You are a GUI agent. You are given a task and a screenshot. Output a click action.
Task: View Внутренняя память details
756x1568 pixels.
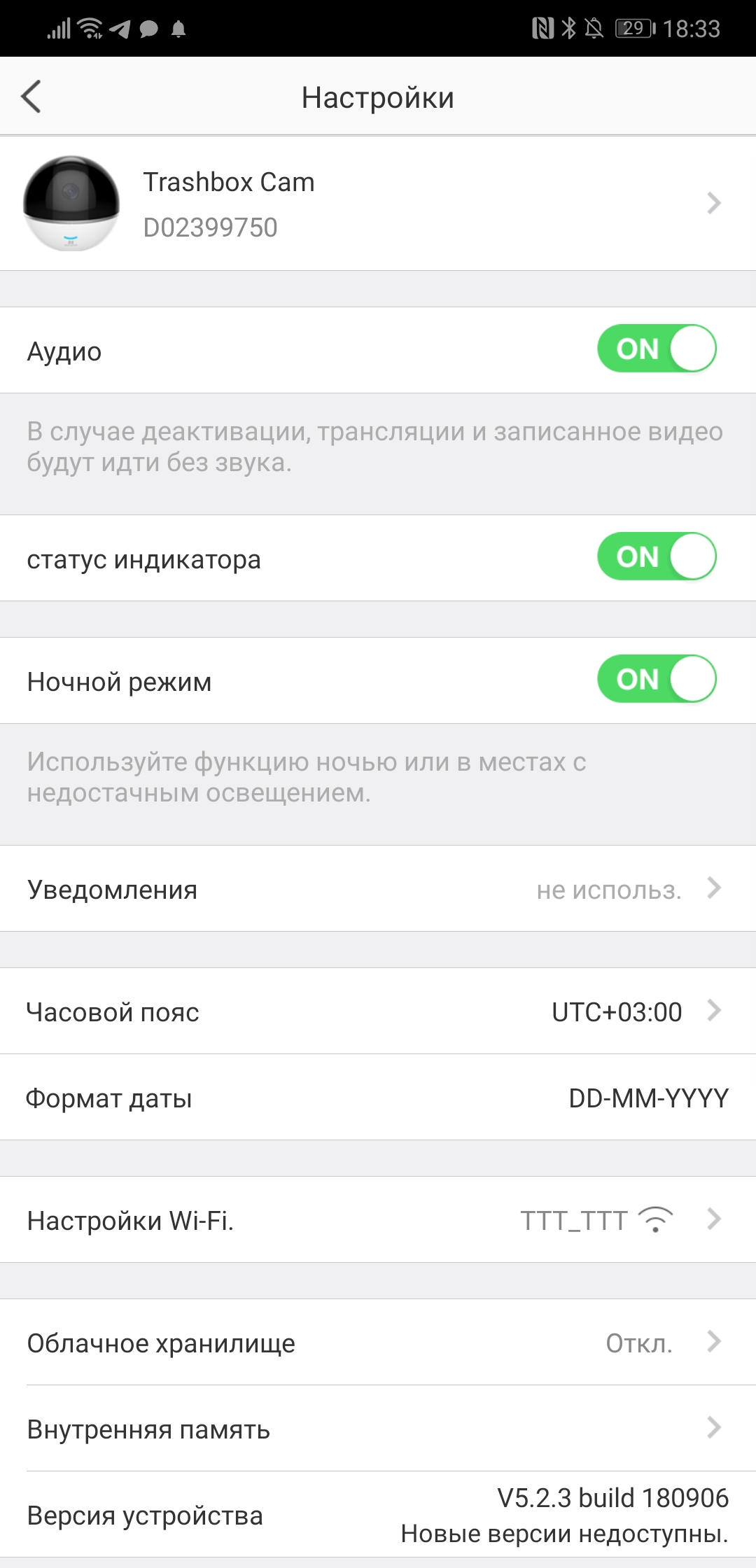point(378,1429)
